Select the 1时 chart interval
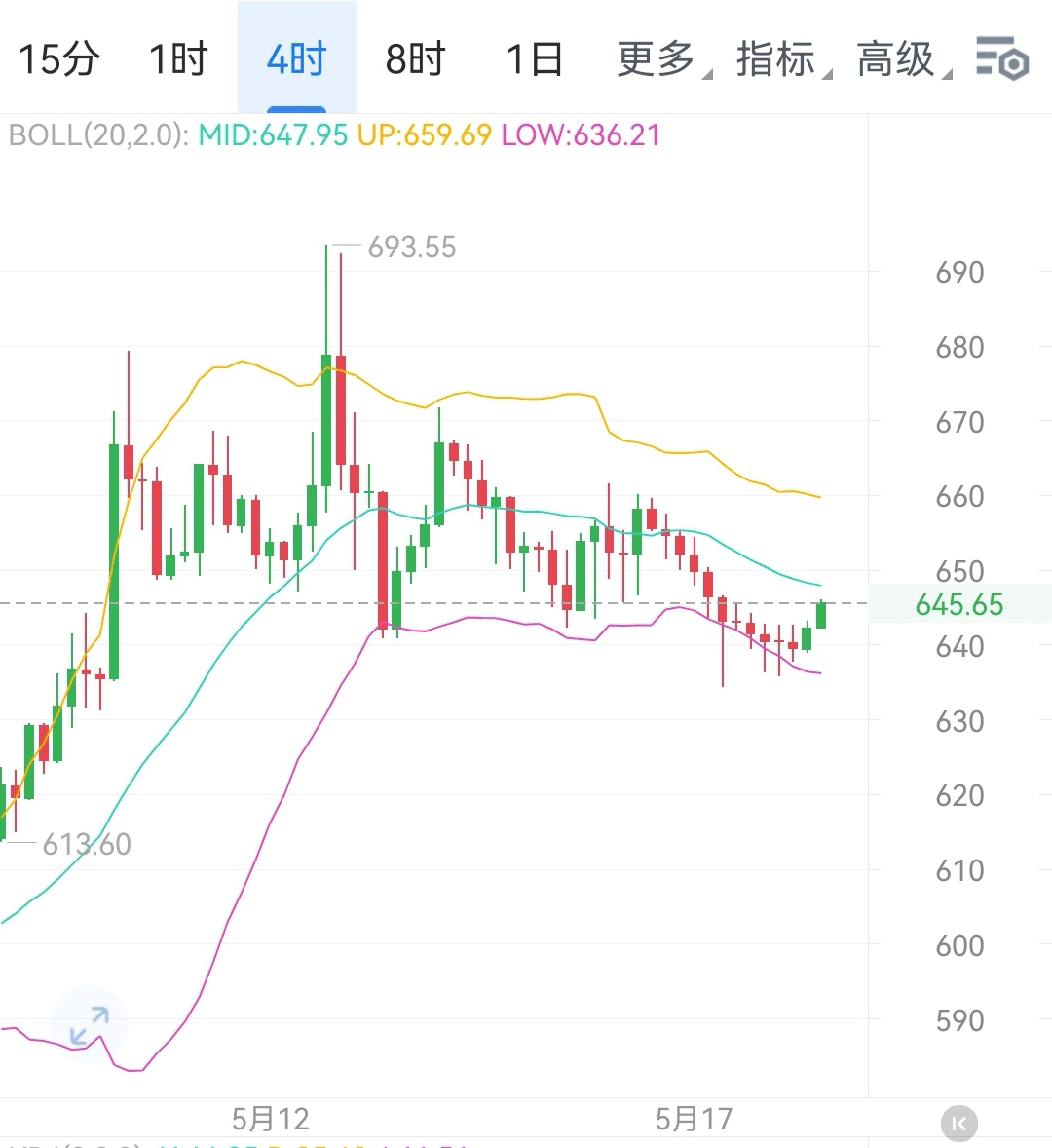This screenshot has height=1148, width=1052. [178, 58]
